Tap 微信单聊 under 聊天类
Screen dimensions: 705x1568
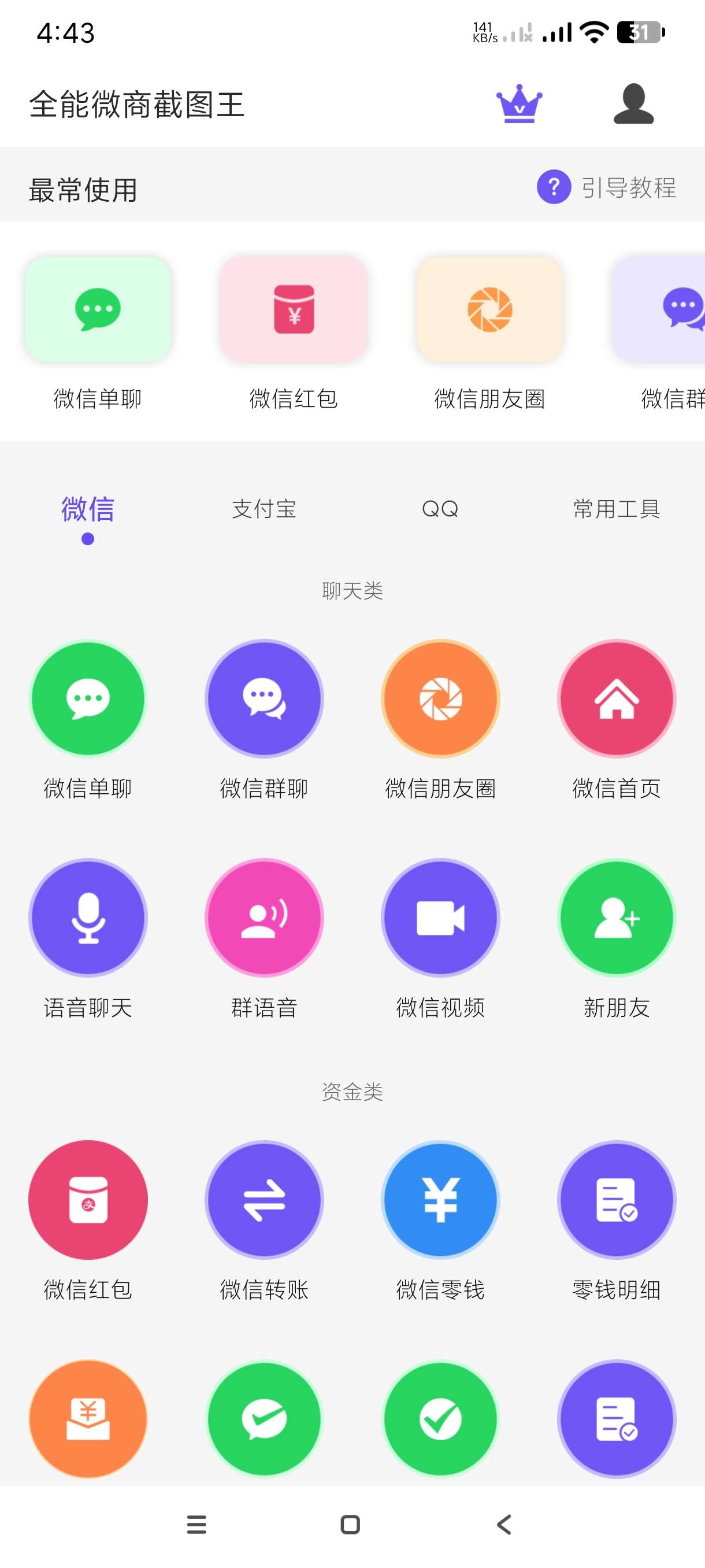(88, 699)
